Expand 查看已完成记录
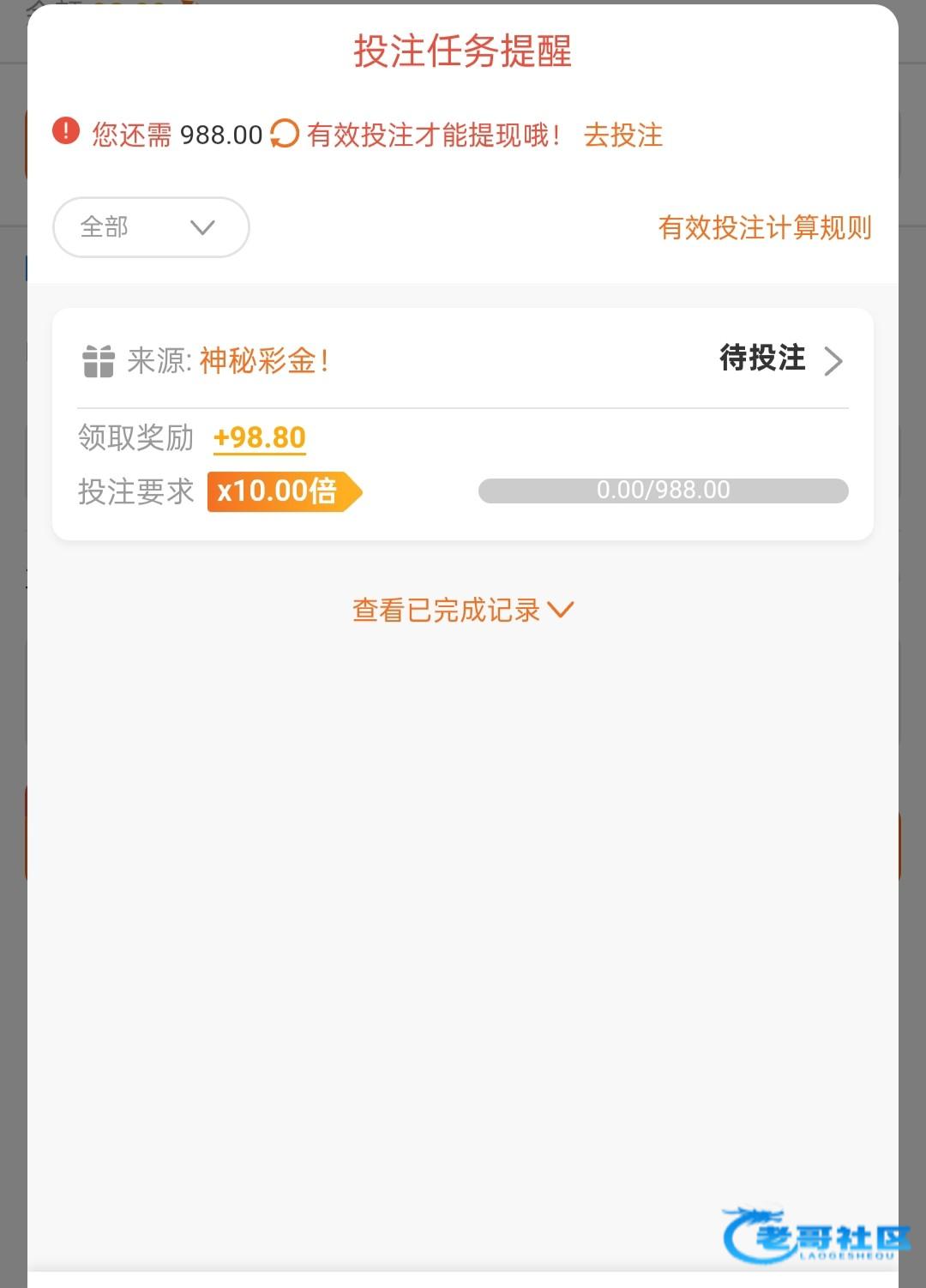This screenshot has height=1288, width=926. click(x=462, y=610)
